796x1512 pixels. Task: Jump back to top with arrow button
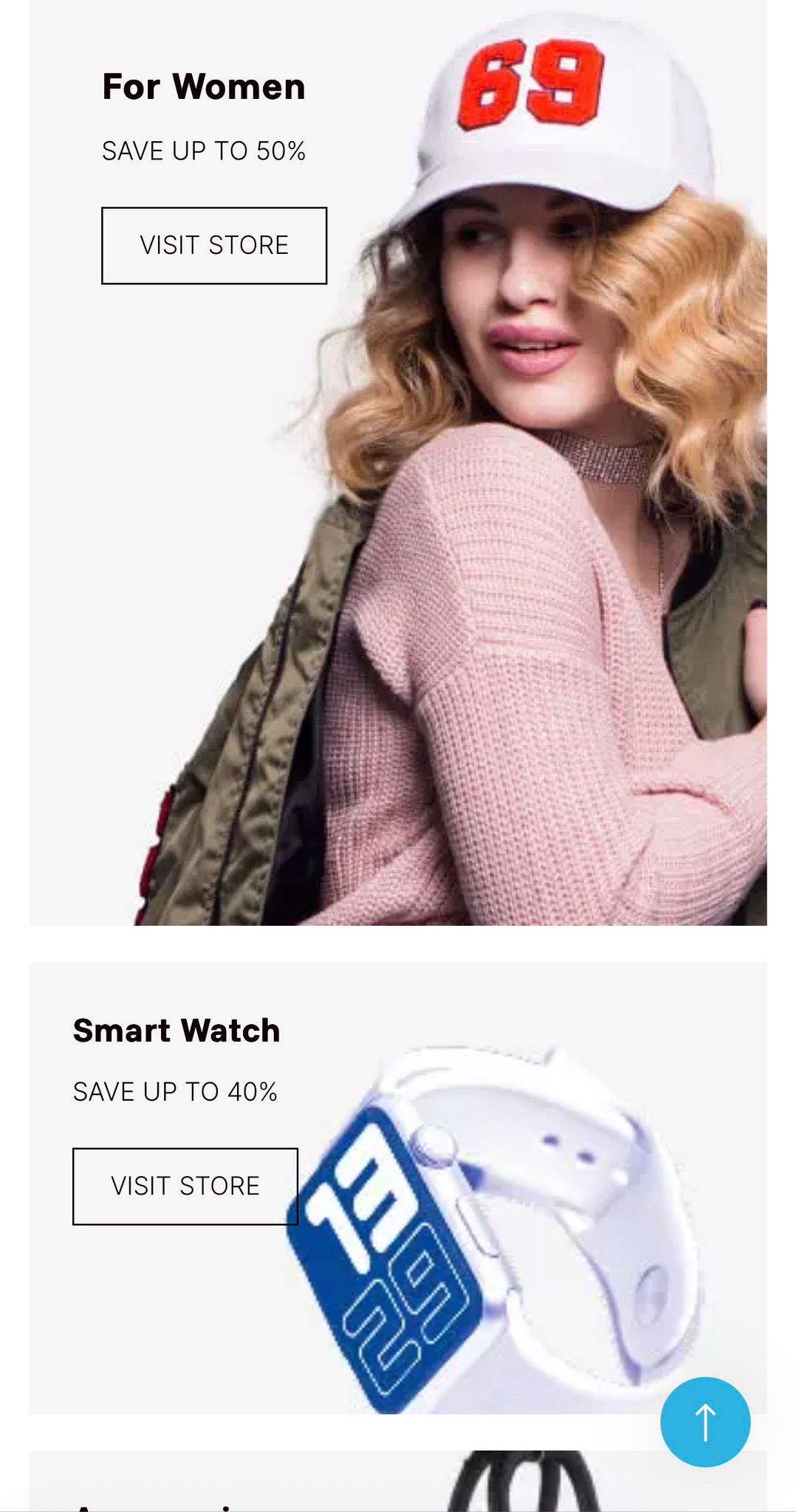pyautogui.click(x=705, y=1422)
